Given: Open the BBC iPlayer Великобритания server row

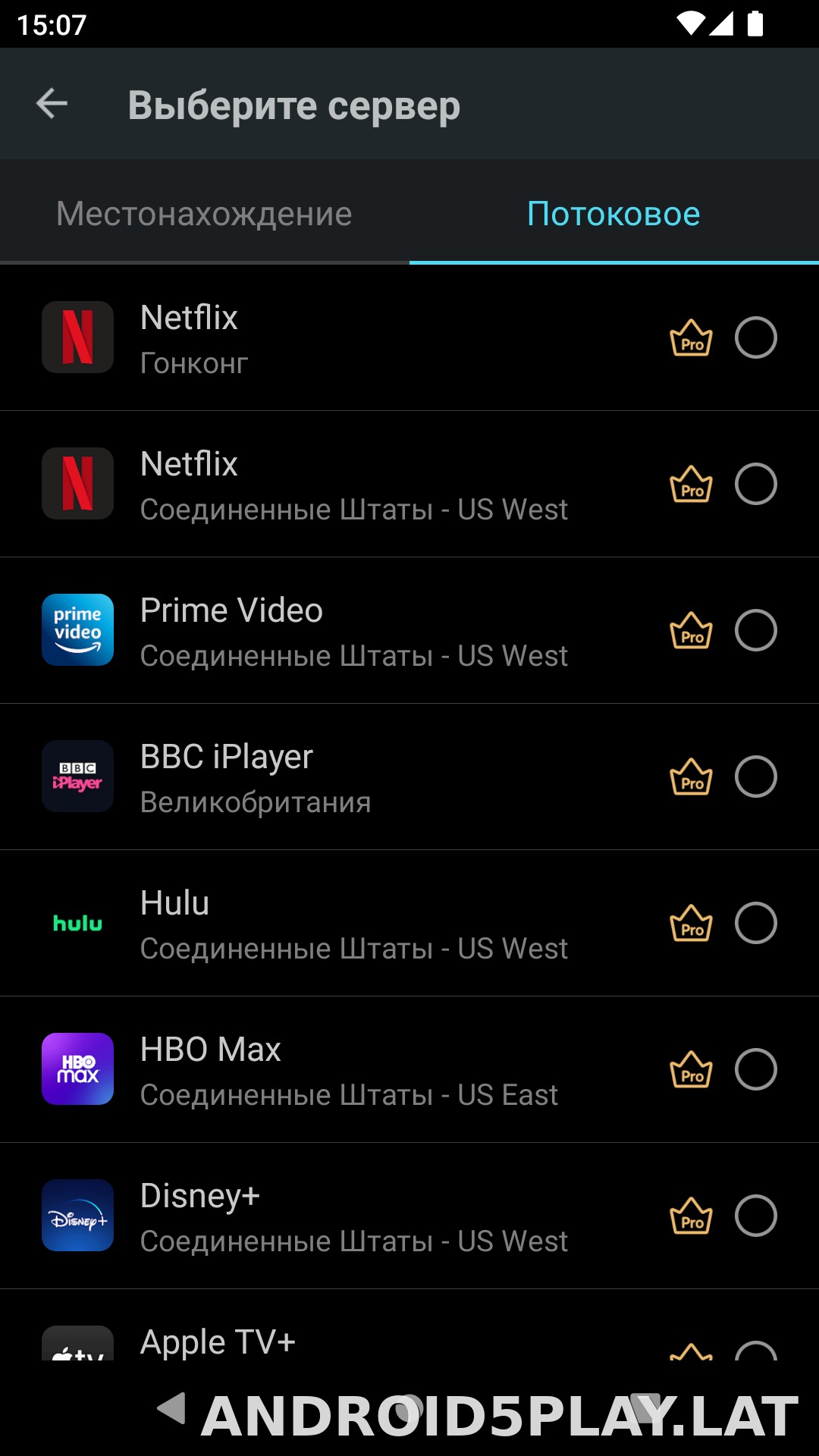Looking at the screenshot, I should click(409, 777).
